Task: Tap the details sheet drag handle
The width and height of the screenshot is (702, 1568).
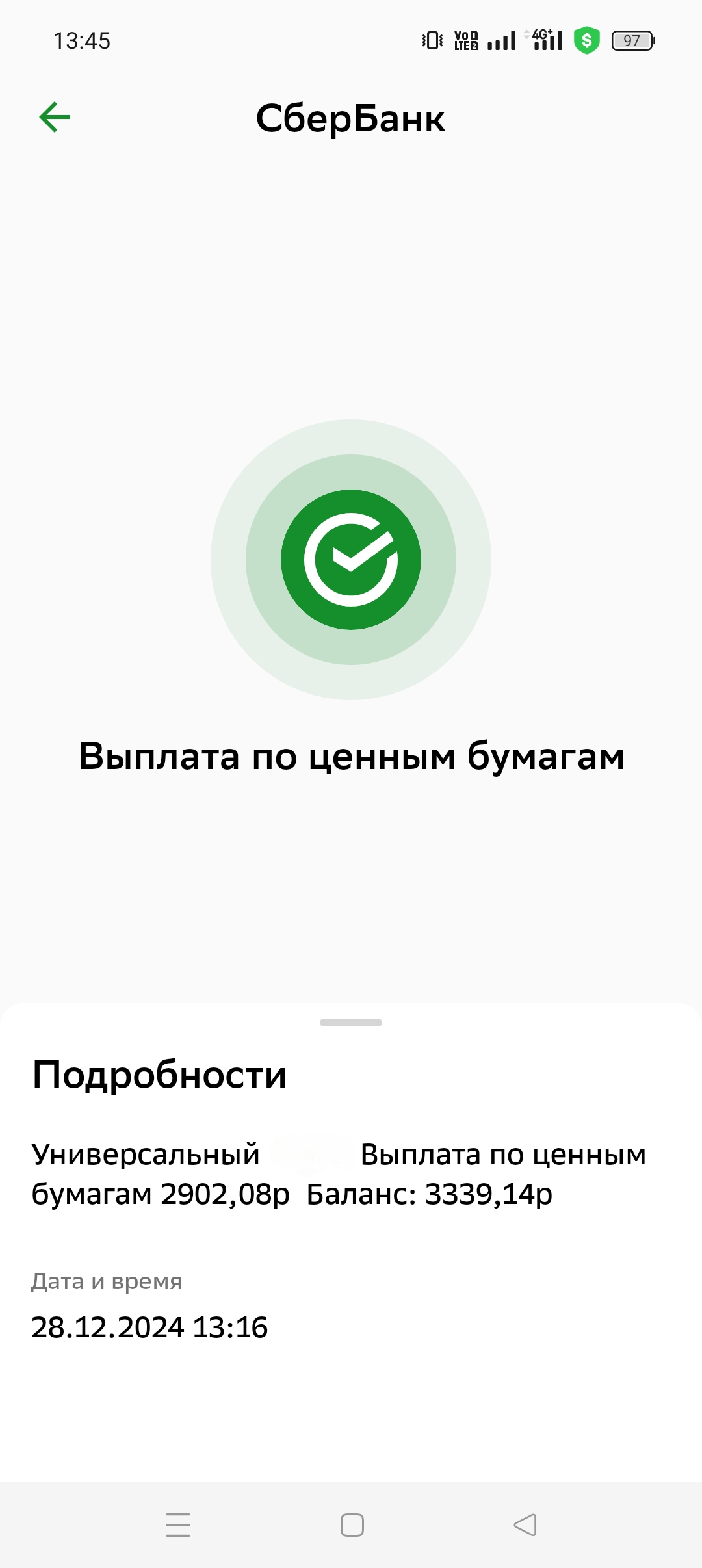Action: (x=351, y=1023)
